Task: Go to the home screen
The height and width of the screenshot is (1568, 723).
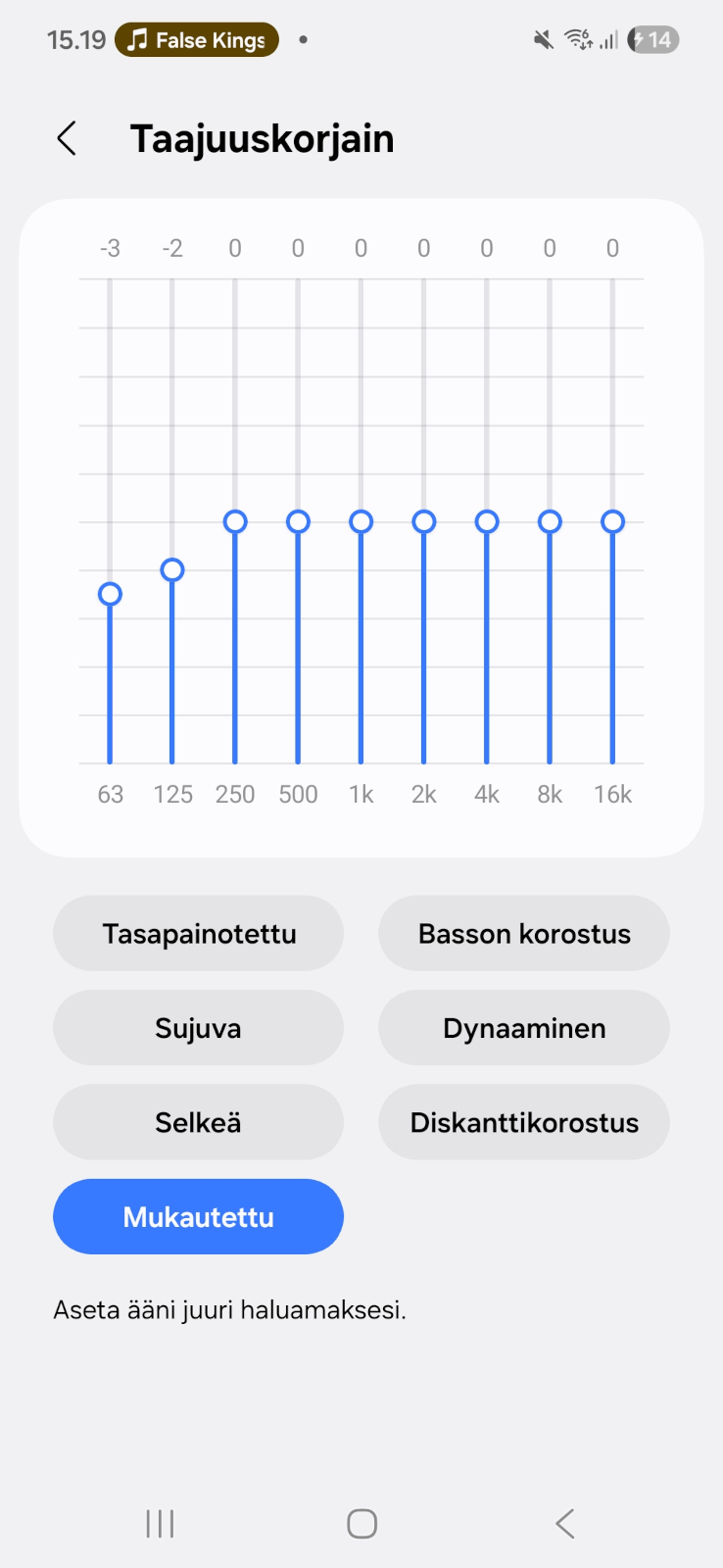Action: pyautogui.click(x=361, y=1524)
